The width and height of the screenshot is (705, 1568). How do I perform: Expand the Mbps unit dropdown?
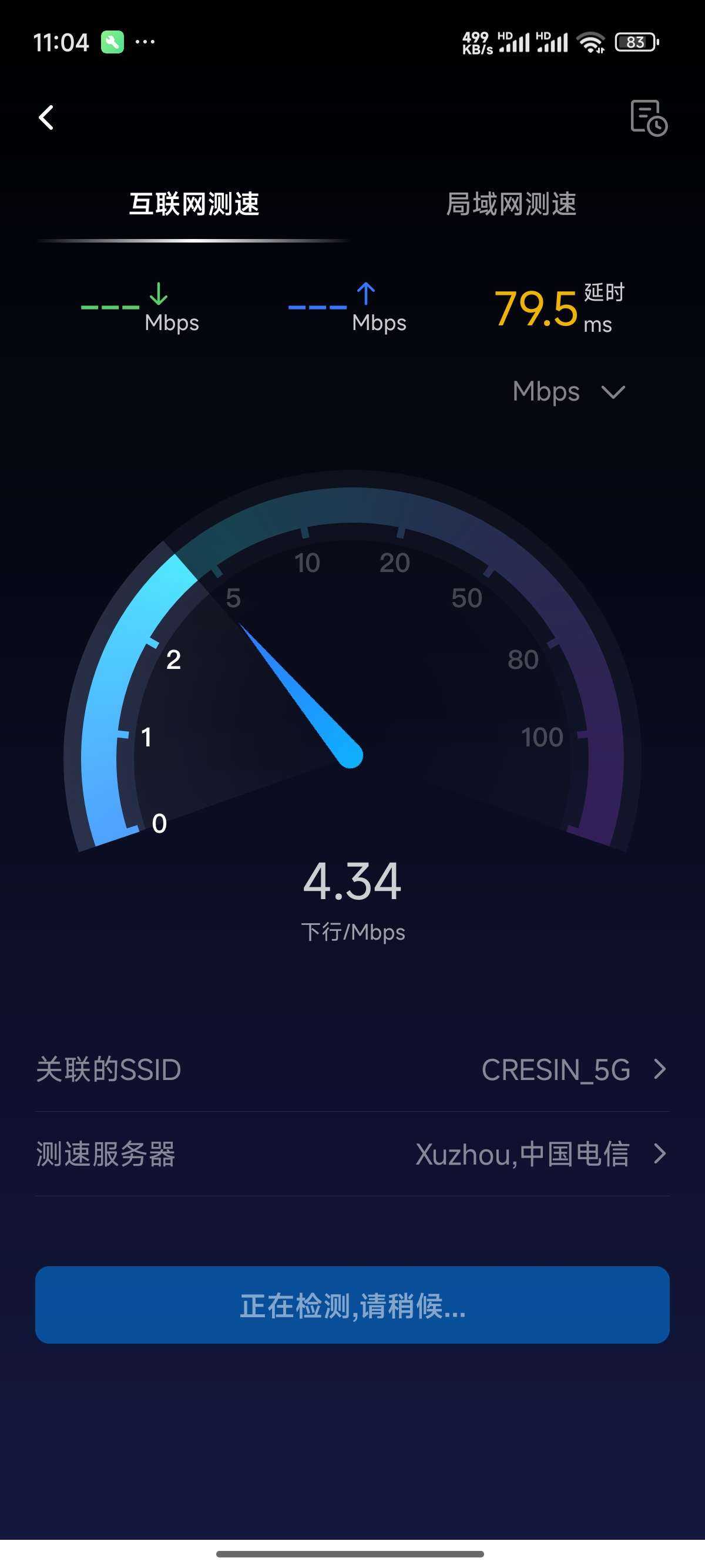569,391
